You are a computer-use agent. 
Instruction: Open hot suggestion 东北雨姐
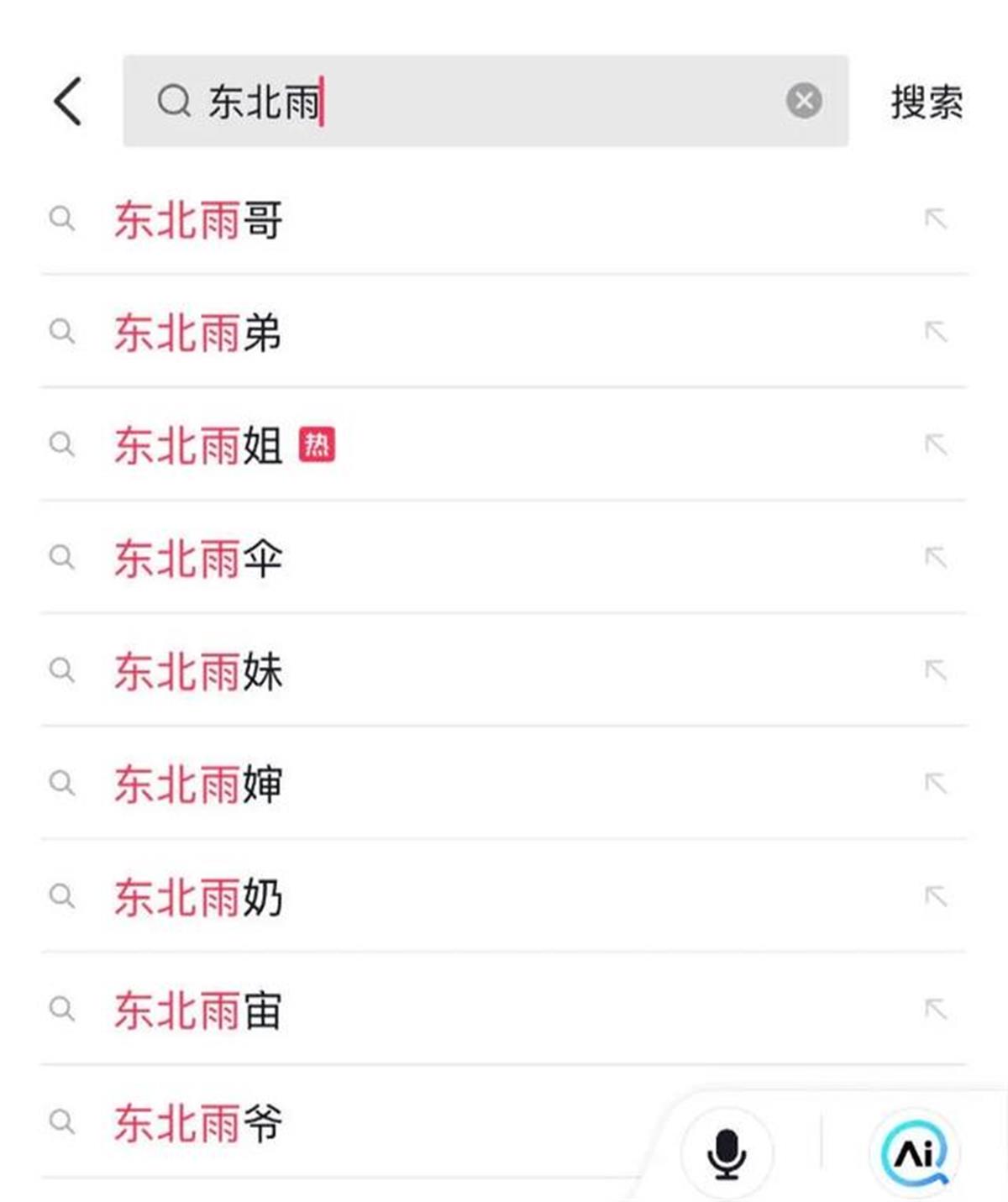(198, 445)
